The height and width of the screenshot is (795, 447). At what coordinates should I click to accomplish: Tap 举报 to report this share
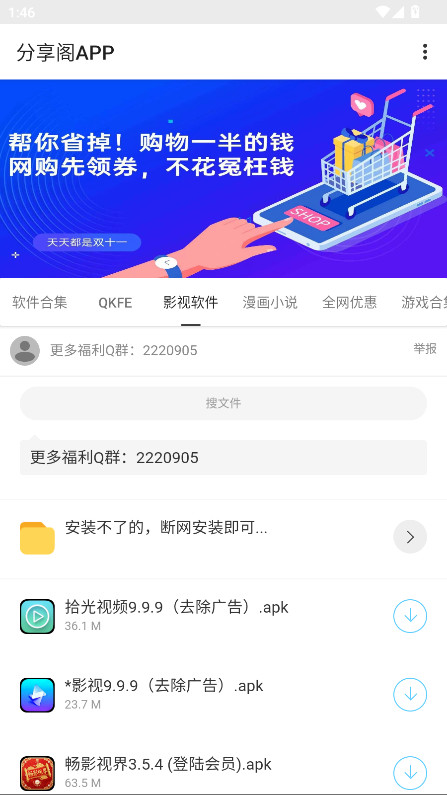tap(425, 349)
